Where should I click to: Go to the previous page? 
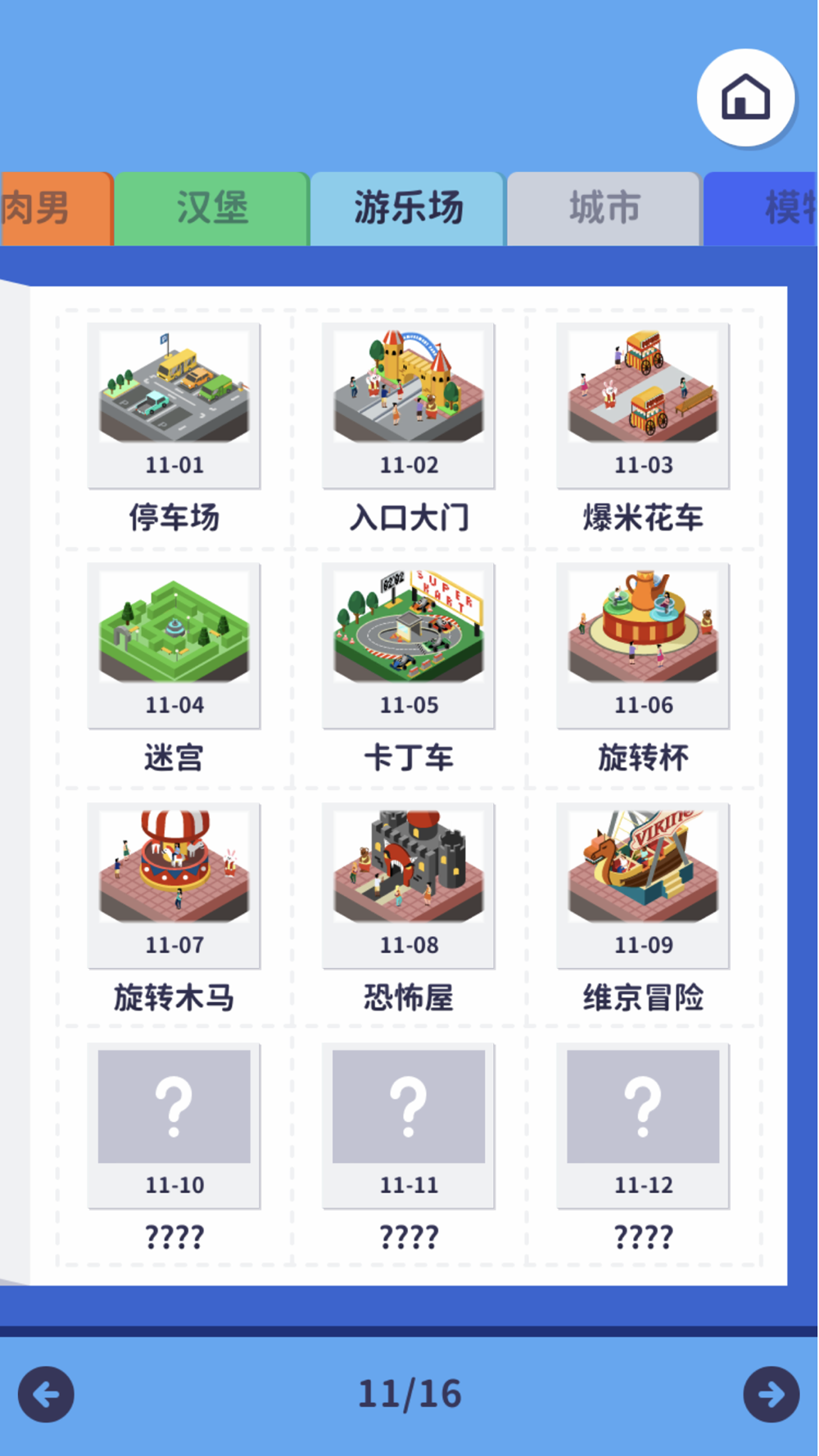tap(47, 1394)
